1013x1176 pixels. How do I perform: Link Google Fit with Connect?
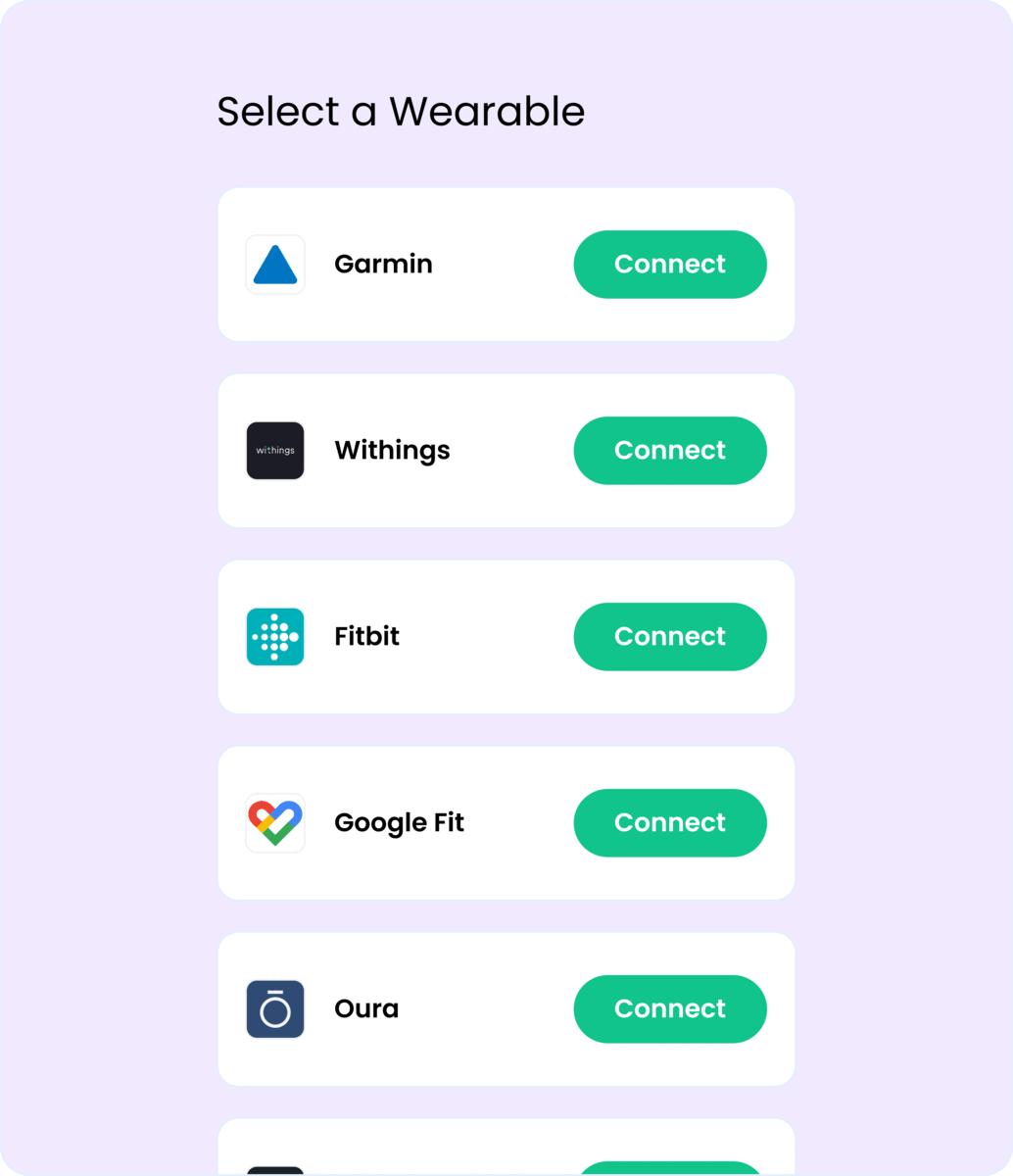tap(669, 823)
